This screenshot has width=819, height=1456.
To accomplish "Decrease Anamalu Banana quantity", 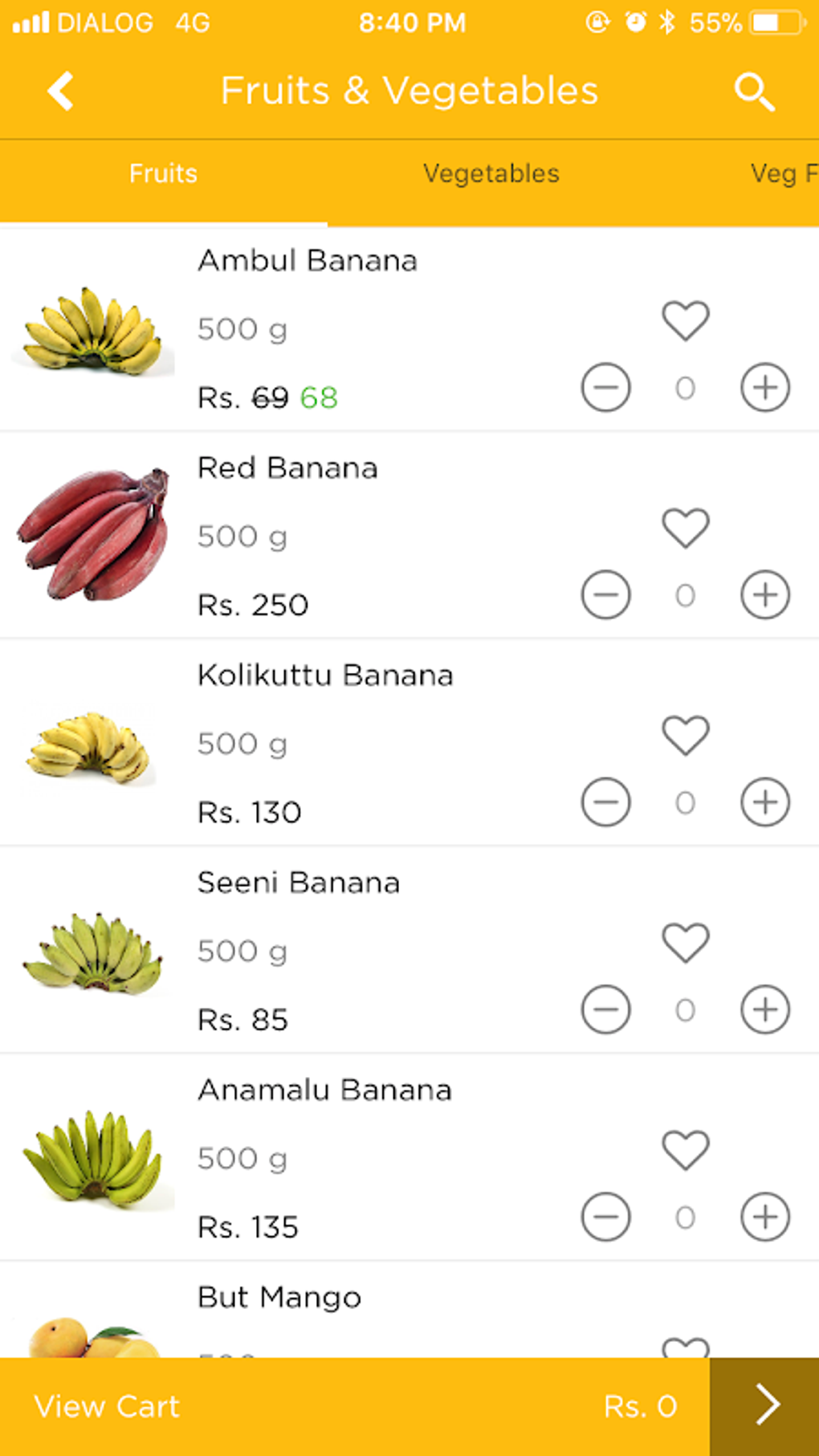I will (605, 1217).
